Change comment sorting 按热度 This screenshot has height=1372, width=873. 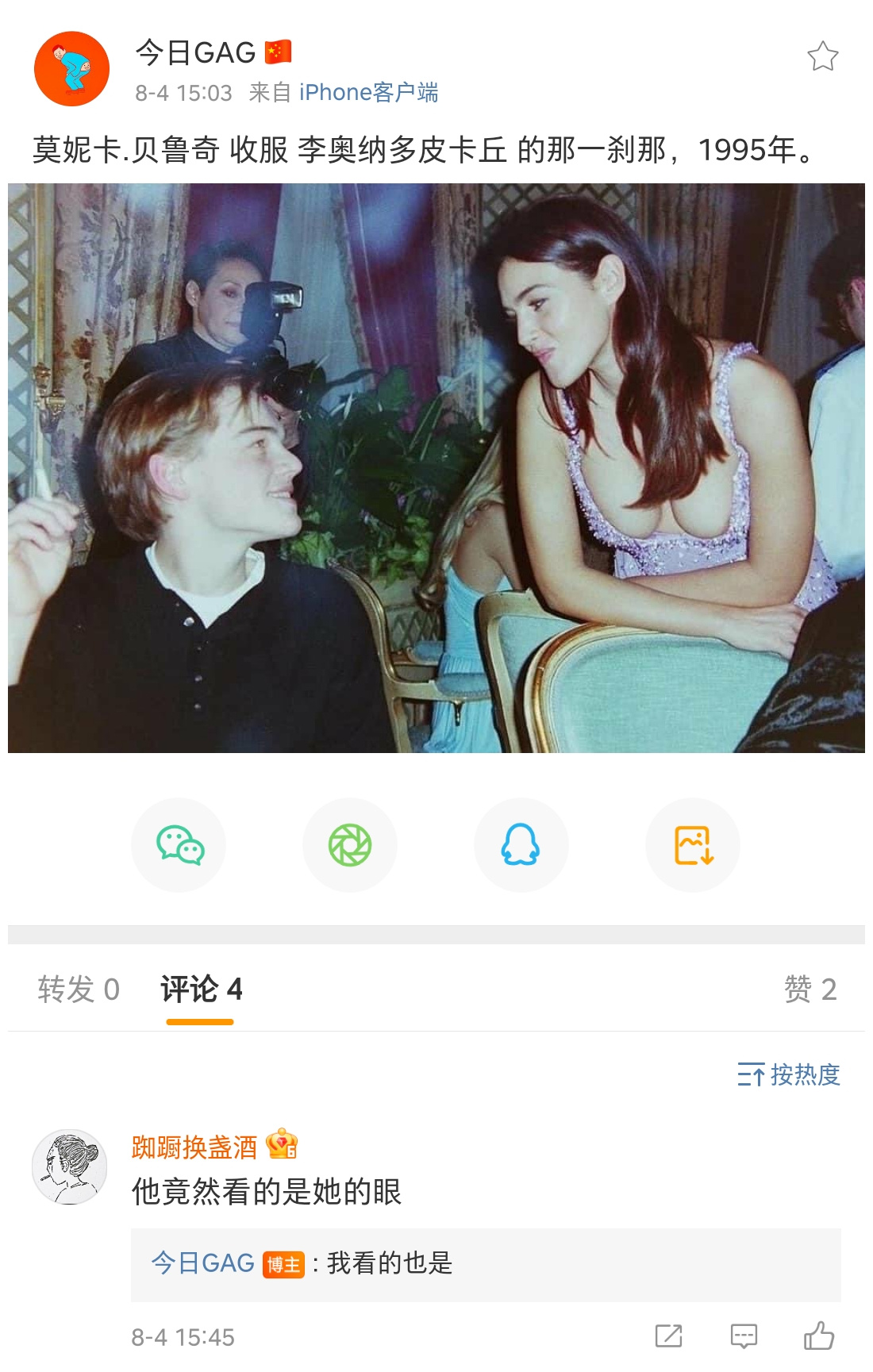(x=789, y=1074)
